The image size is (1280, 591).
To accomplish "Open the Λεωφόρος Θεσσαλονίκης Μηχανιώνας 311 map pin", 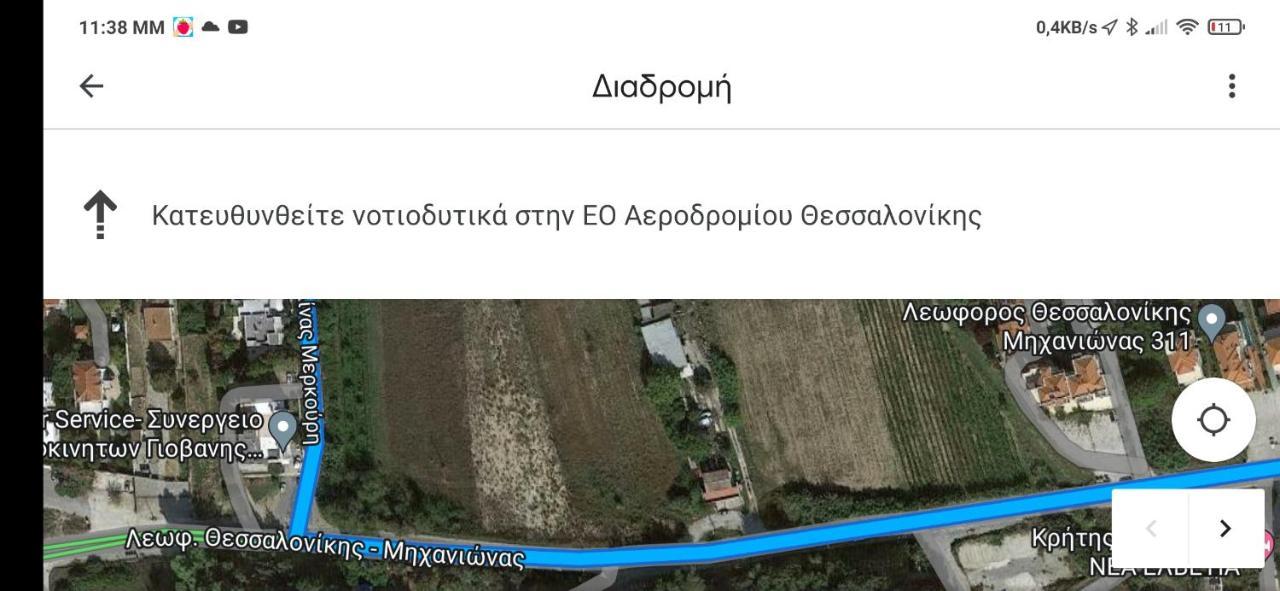I will point(1212,323).
